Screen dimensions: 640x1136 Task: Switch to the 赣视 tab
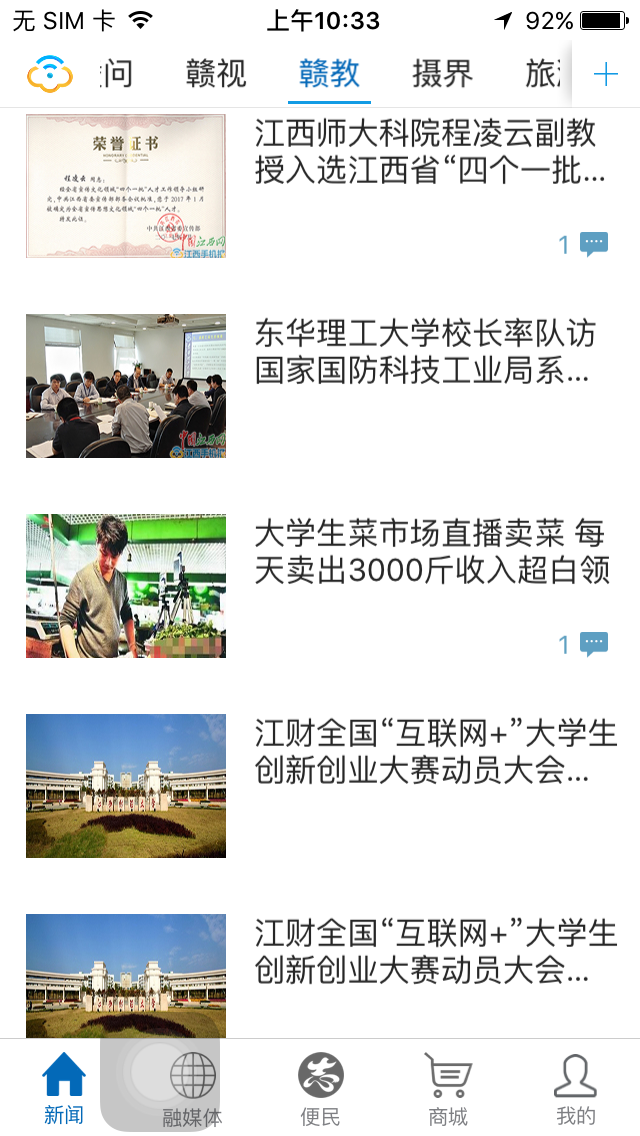tap(216, 74)
